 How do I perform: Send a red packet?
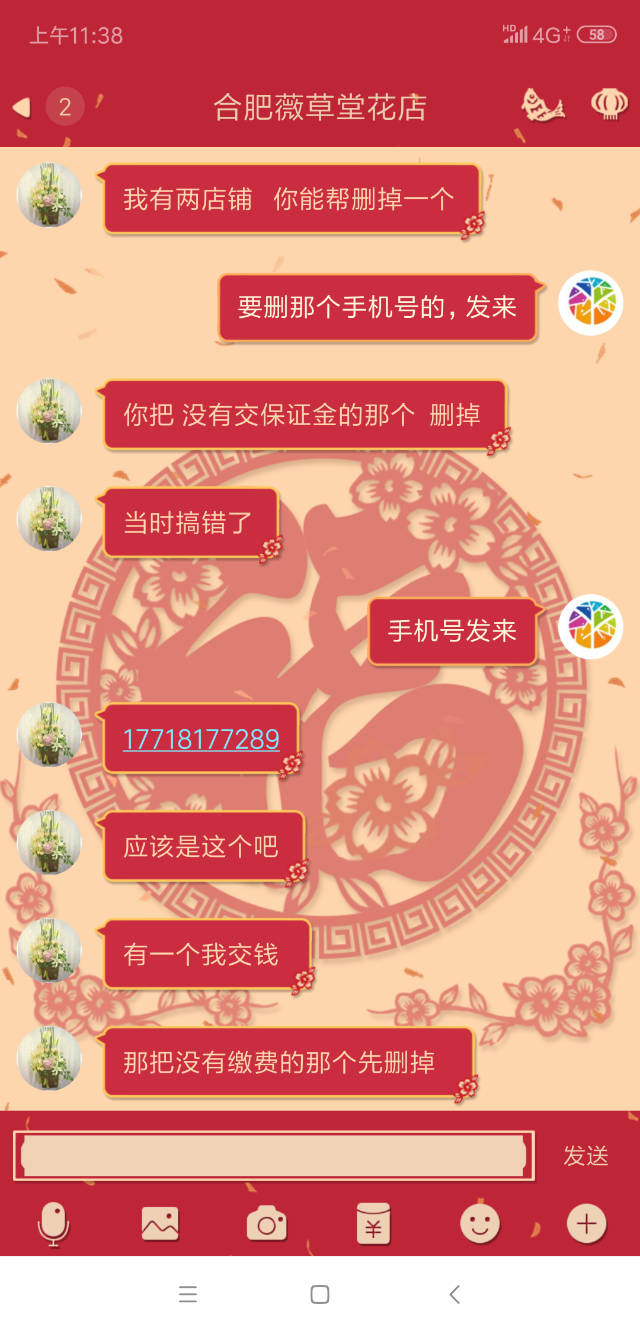coord(373,1223)
